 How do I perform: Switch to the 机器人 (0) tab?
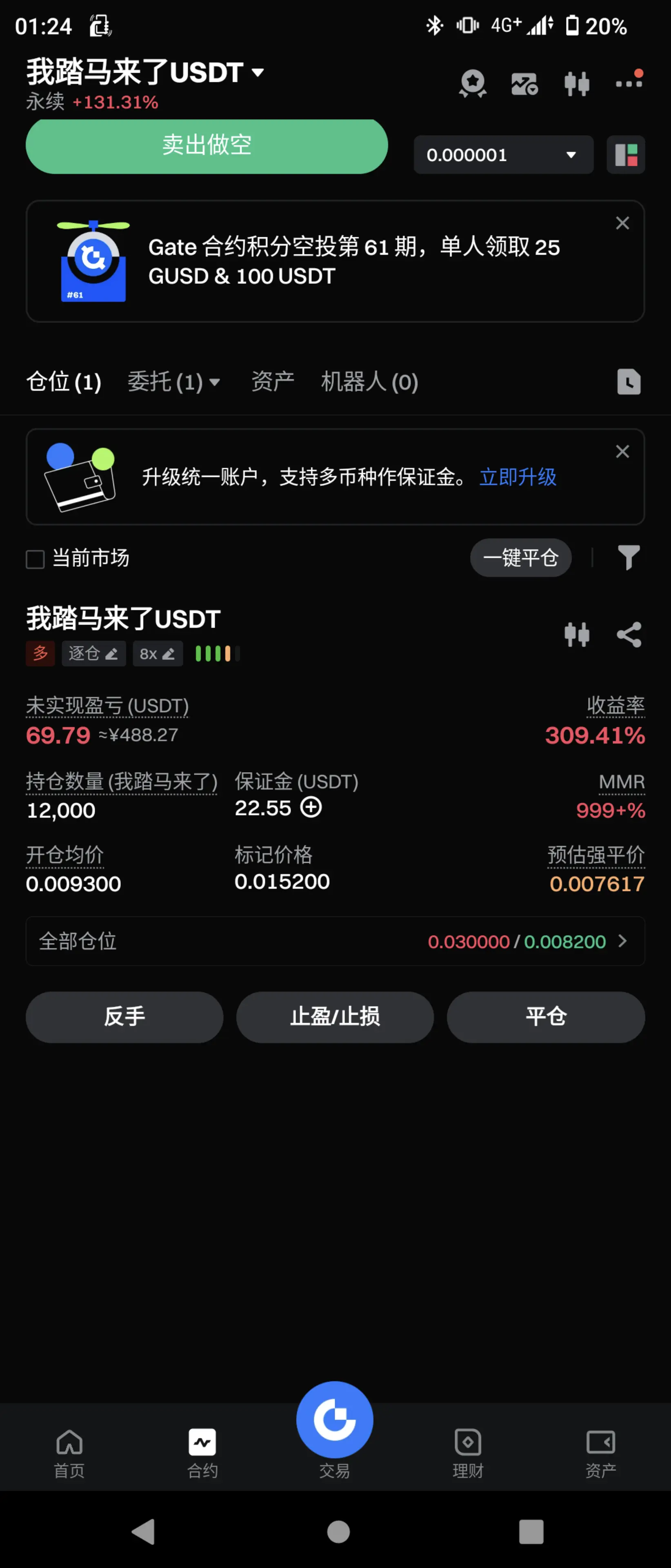tap(369, 382)
